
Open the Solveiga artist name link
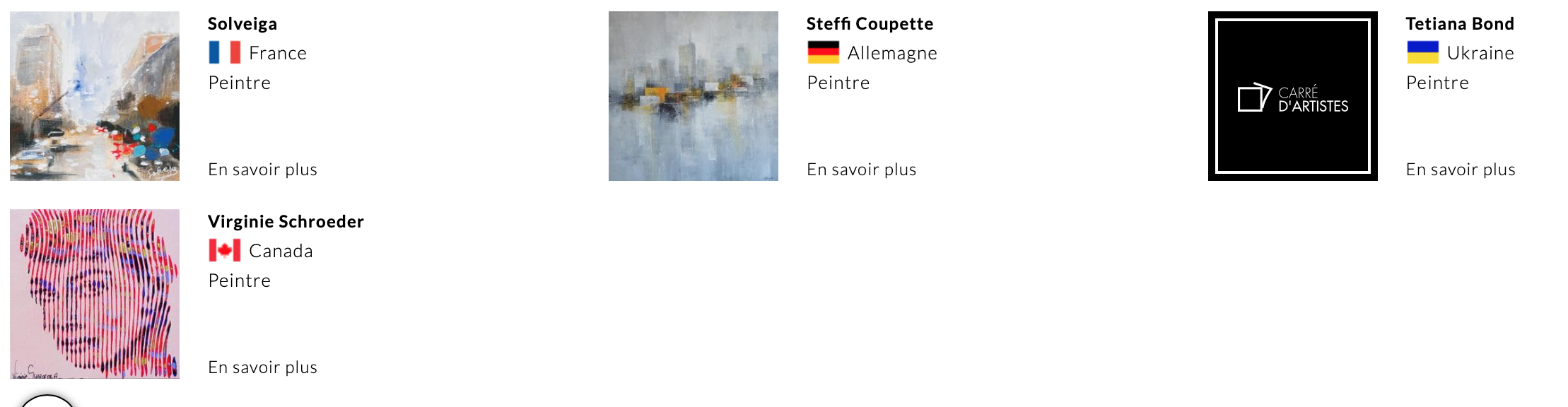click(242, 24)
